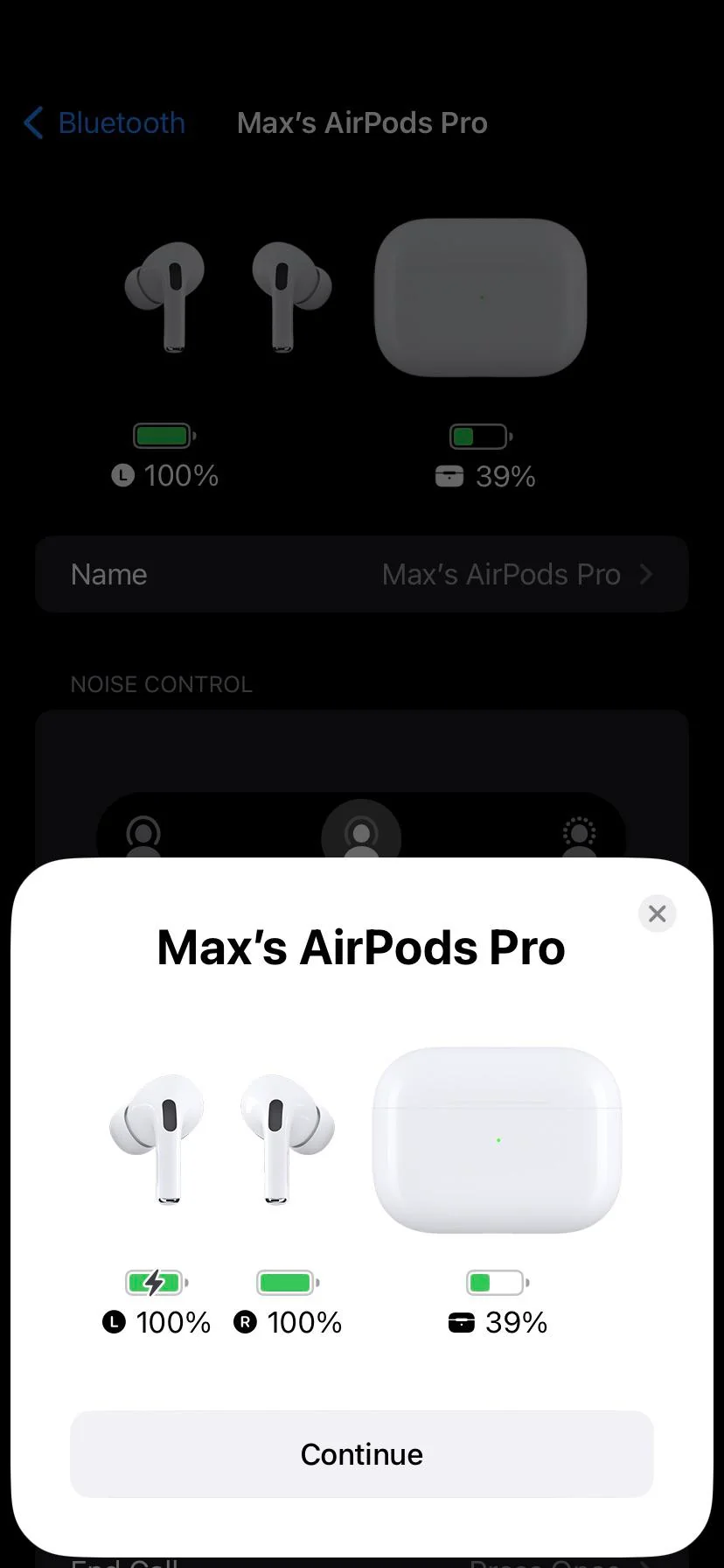
Task: Tap the Continue button
Action: 361,1454
